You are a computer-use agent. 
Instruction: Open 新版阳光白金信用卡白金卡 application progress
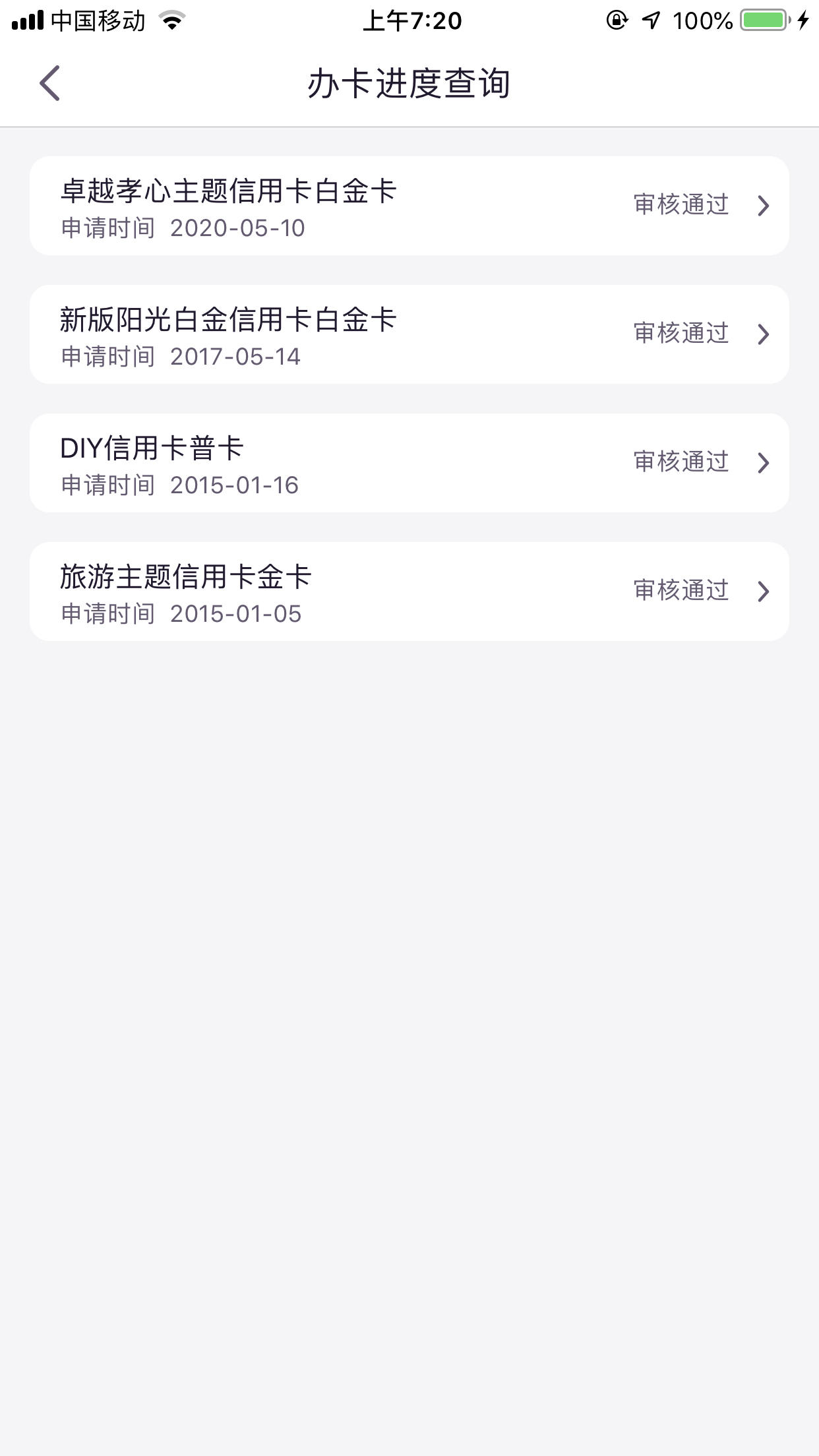pos(409,334)
